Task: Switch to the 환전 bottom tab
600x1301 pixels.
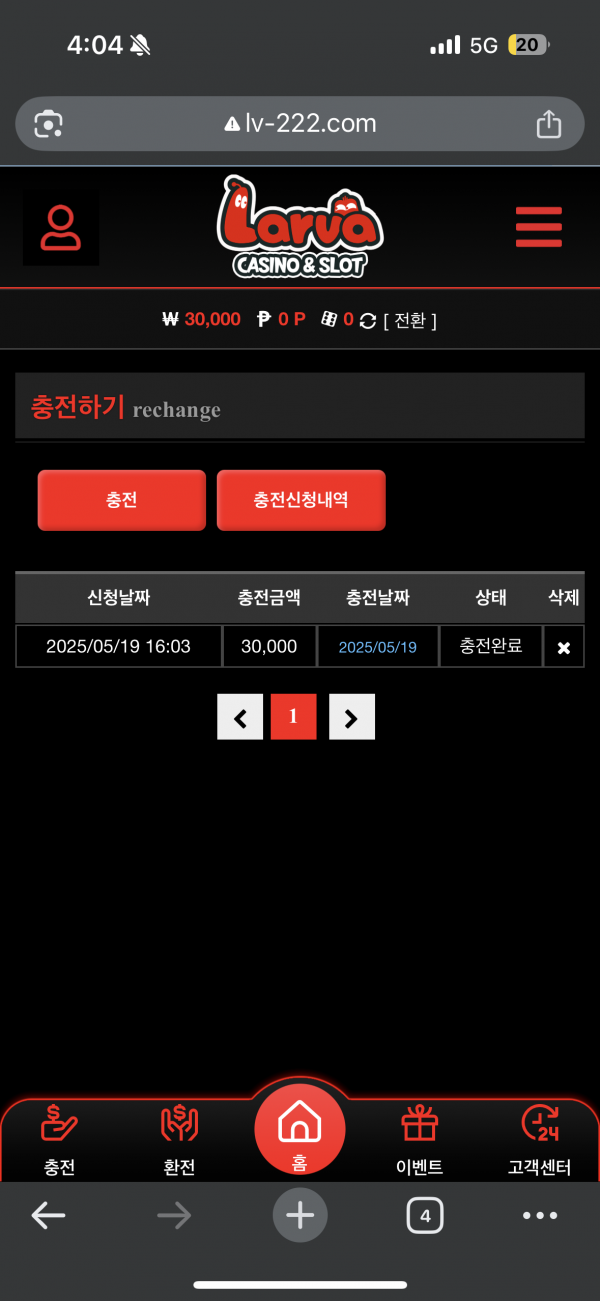Action: (x=179, y=1140)
